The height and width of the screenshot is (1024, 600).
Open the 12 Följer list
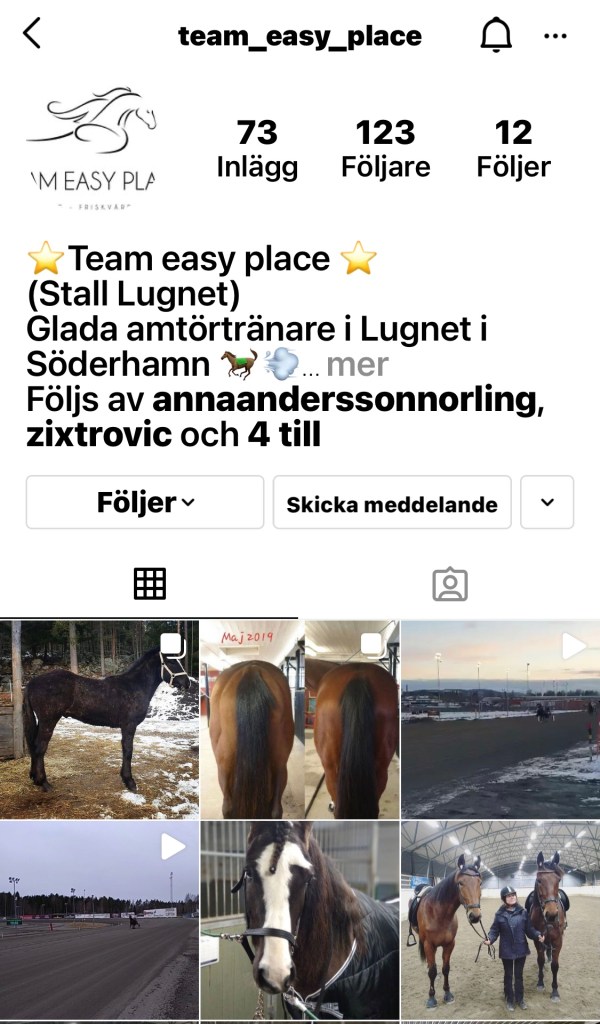click(513, 149)
